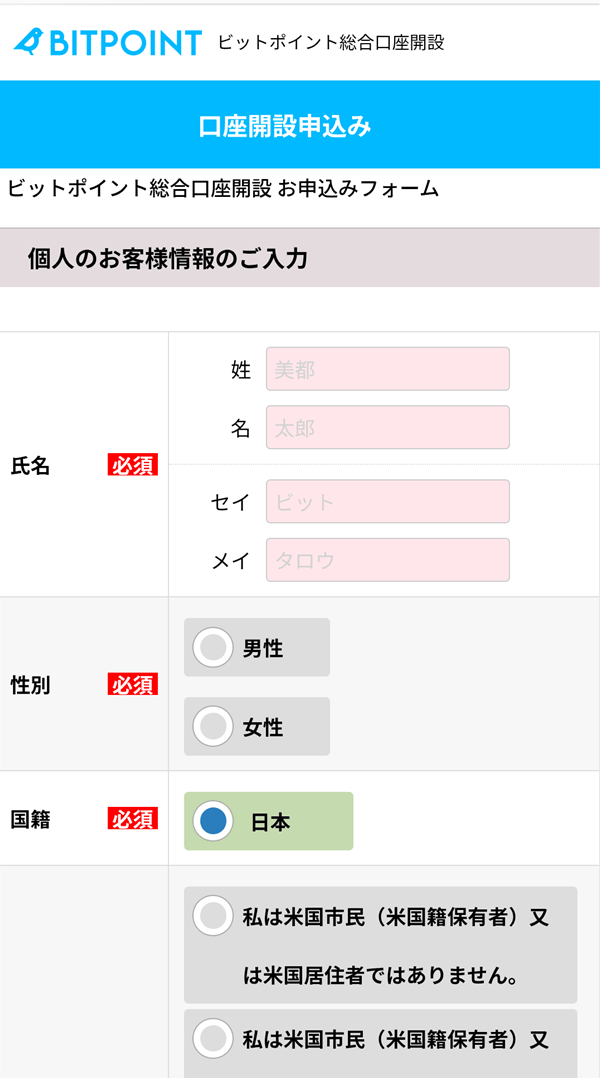
Task: Select the セイ katakana surname field
Action: tap(388, 501)
